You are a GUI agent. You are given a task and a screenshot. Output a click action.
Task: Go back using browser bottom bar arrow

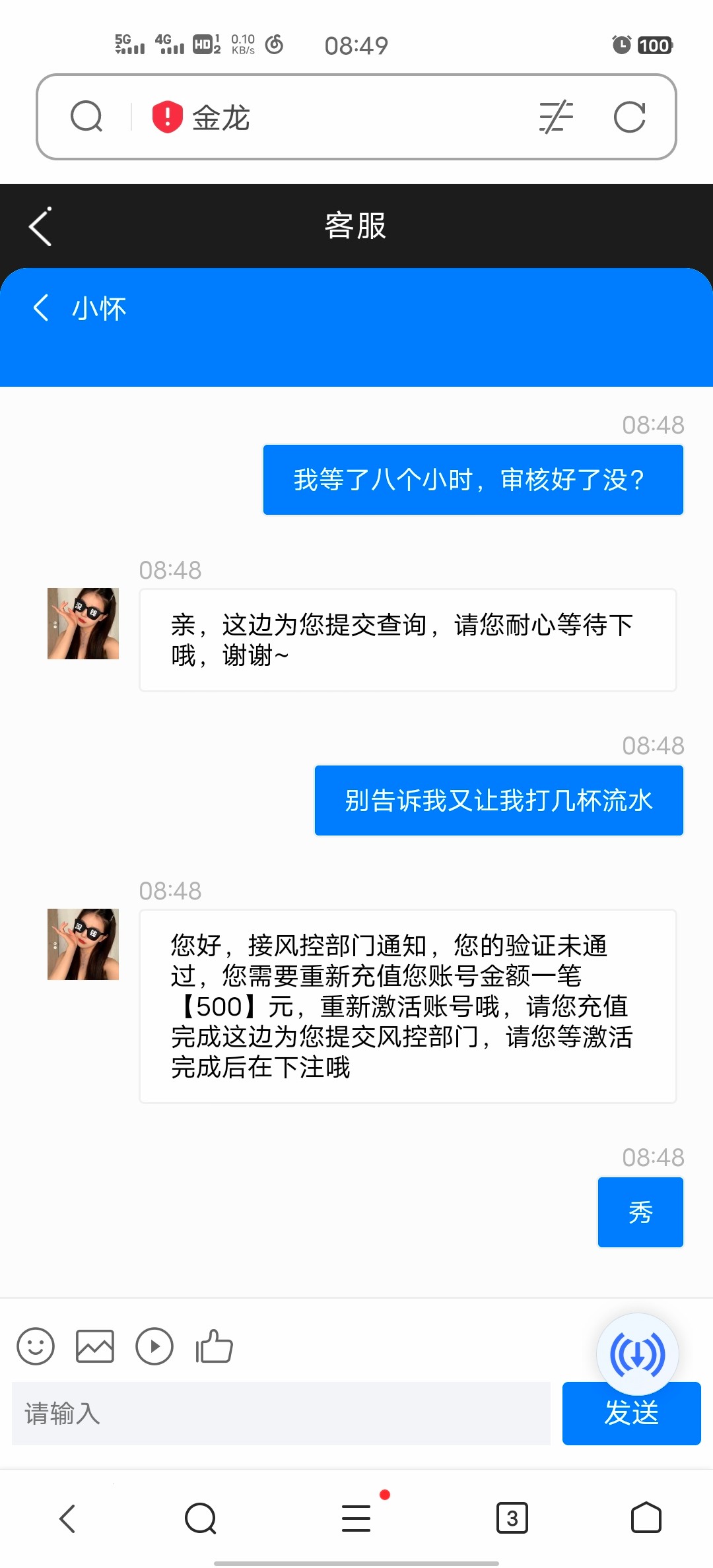(x=67, y=1519)
